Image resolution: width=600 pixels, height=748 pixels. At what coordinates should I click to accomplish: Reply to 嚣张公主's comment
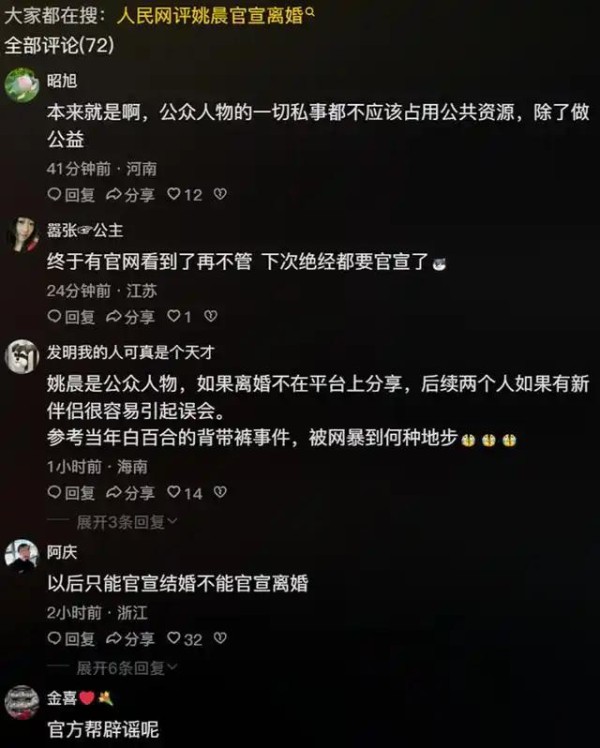[x=71, y=317]
